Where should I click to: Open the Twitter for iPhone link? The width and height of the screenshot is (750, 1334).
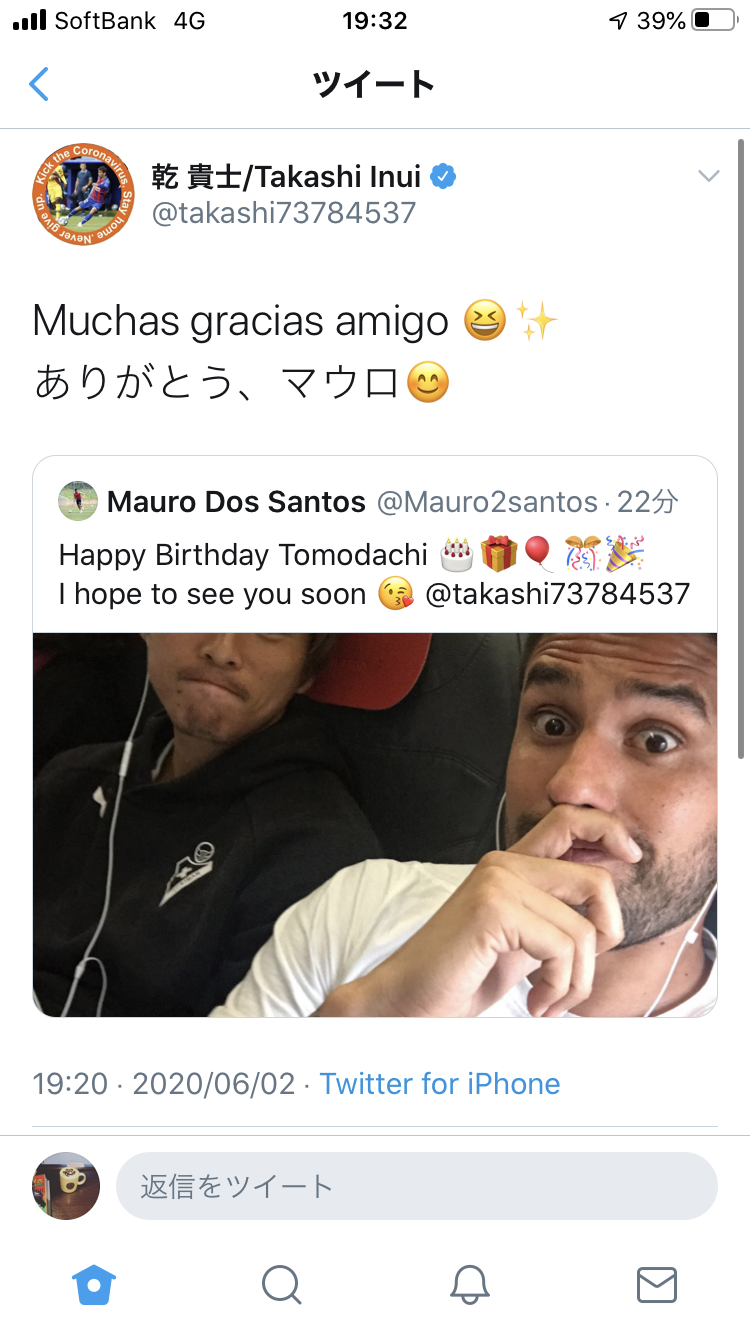coord(440,1084)
